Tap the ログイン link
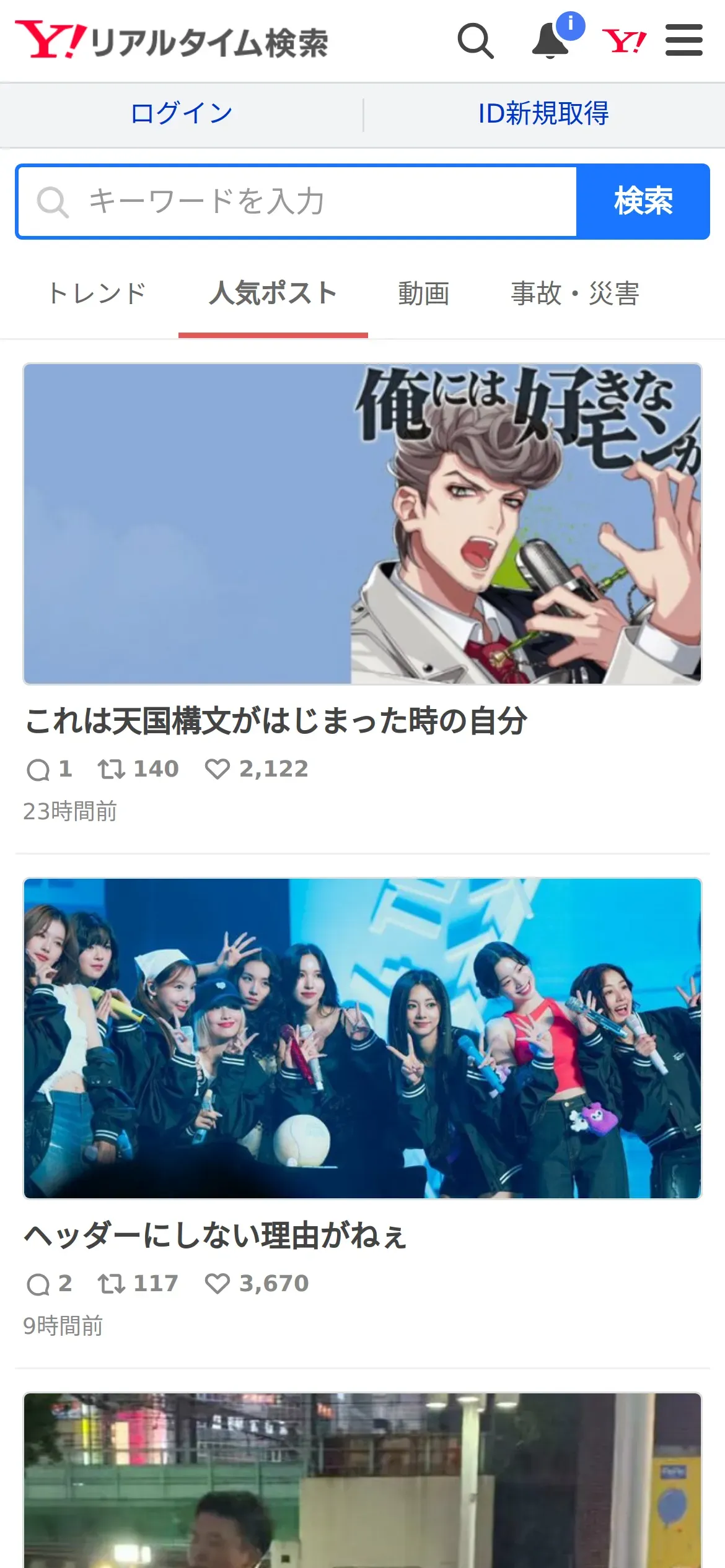This screenshot has height=1568, width=725. (182, 114)
